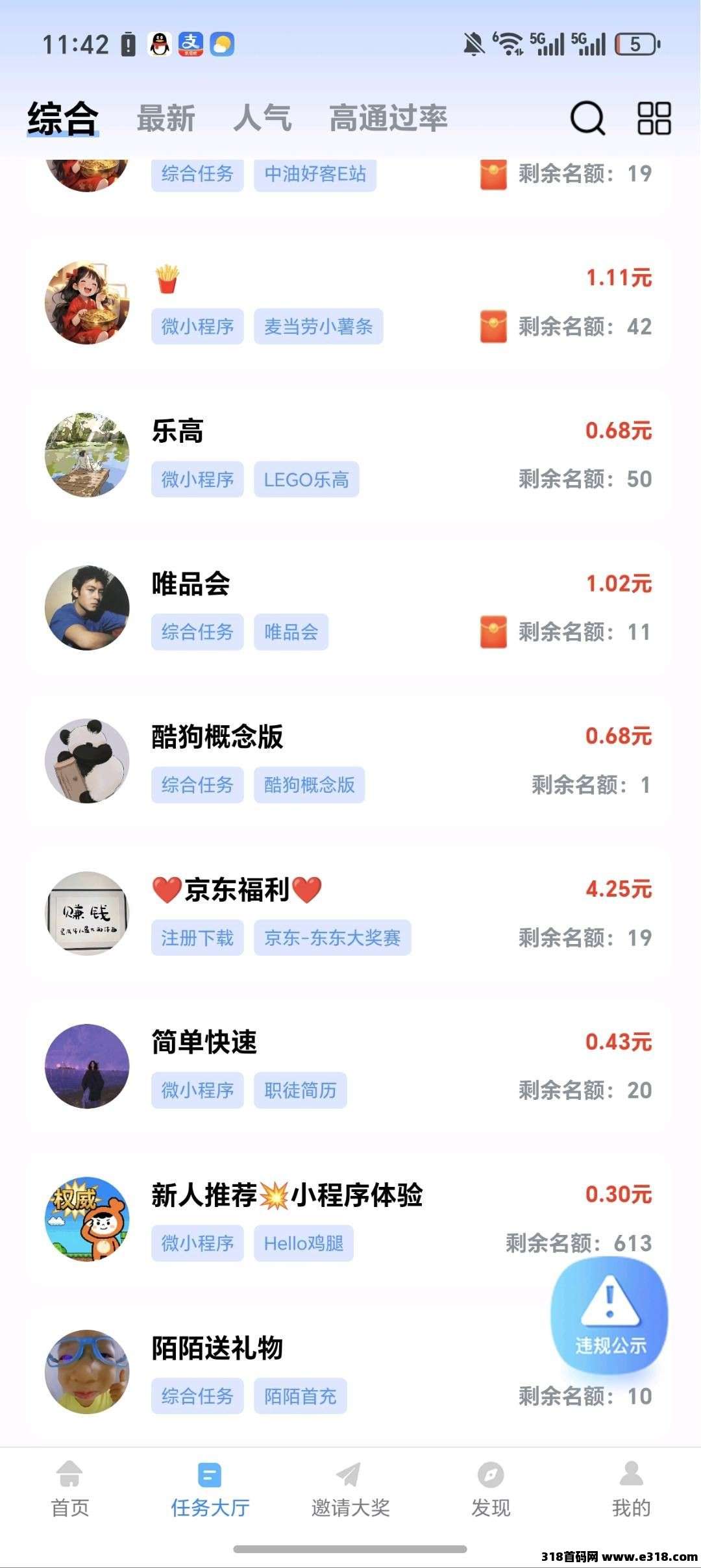
Task: Switch to the 最新 tab
Action: point(164,119)
